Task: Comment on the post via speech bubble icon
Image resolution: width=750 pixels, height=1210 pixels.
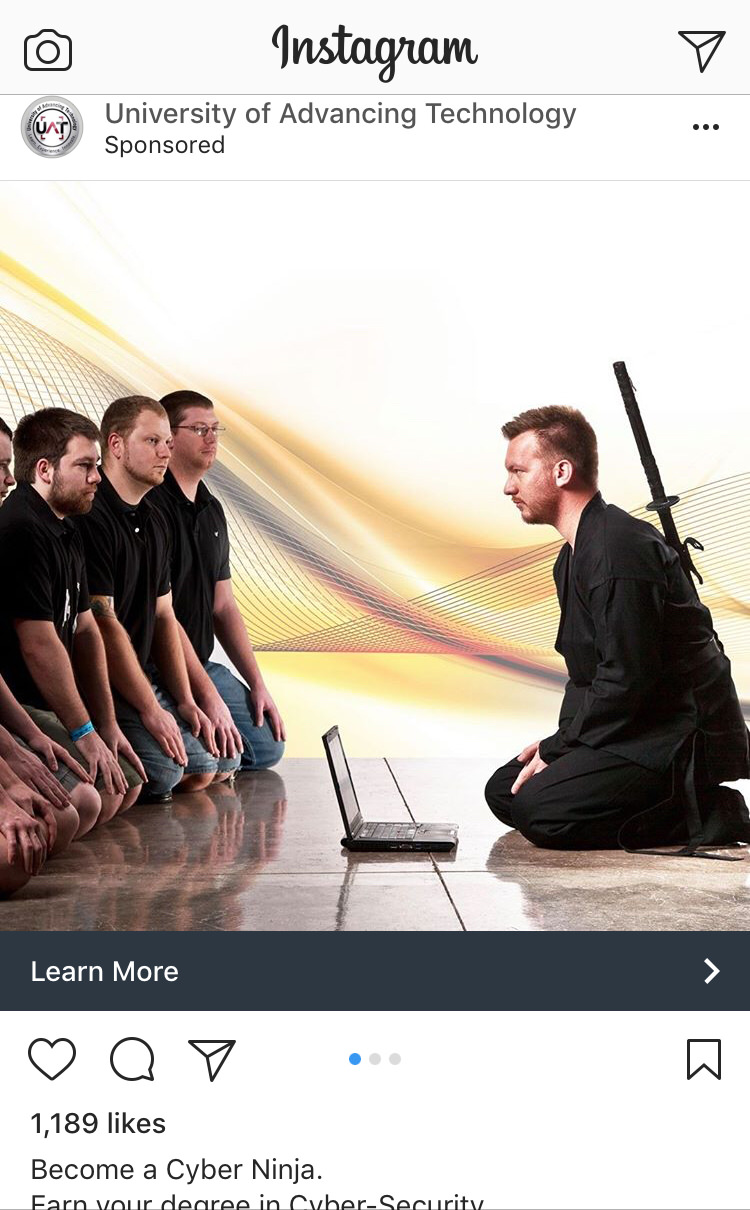Action: 132,1059
